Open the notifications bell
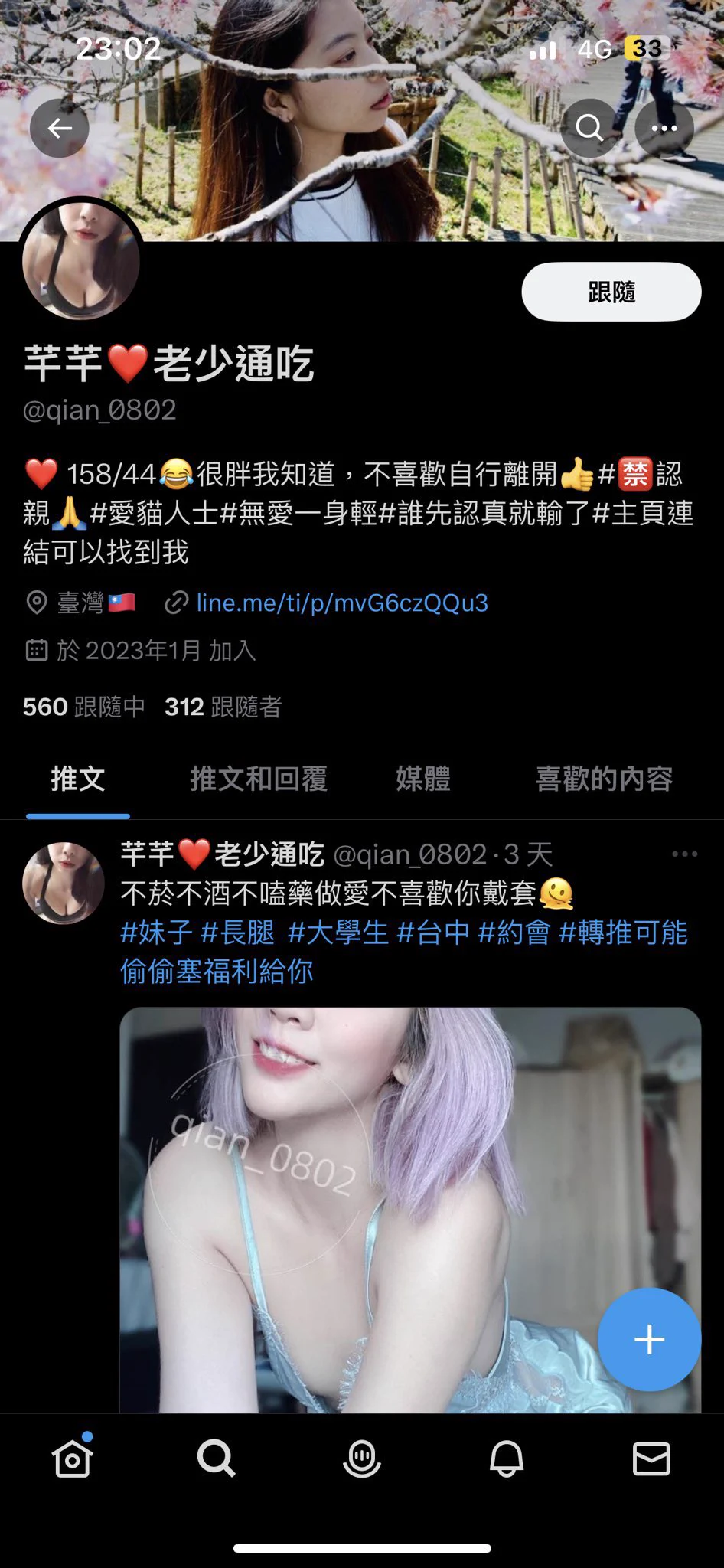 pyautogui.click(x=506, y=1459)
